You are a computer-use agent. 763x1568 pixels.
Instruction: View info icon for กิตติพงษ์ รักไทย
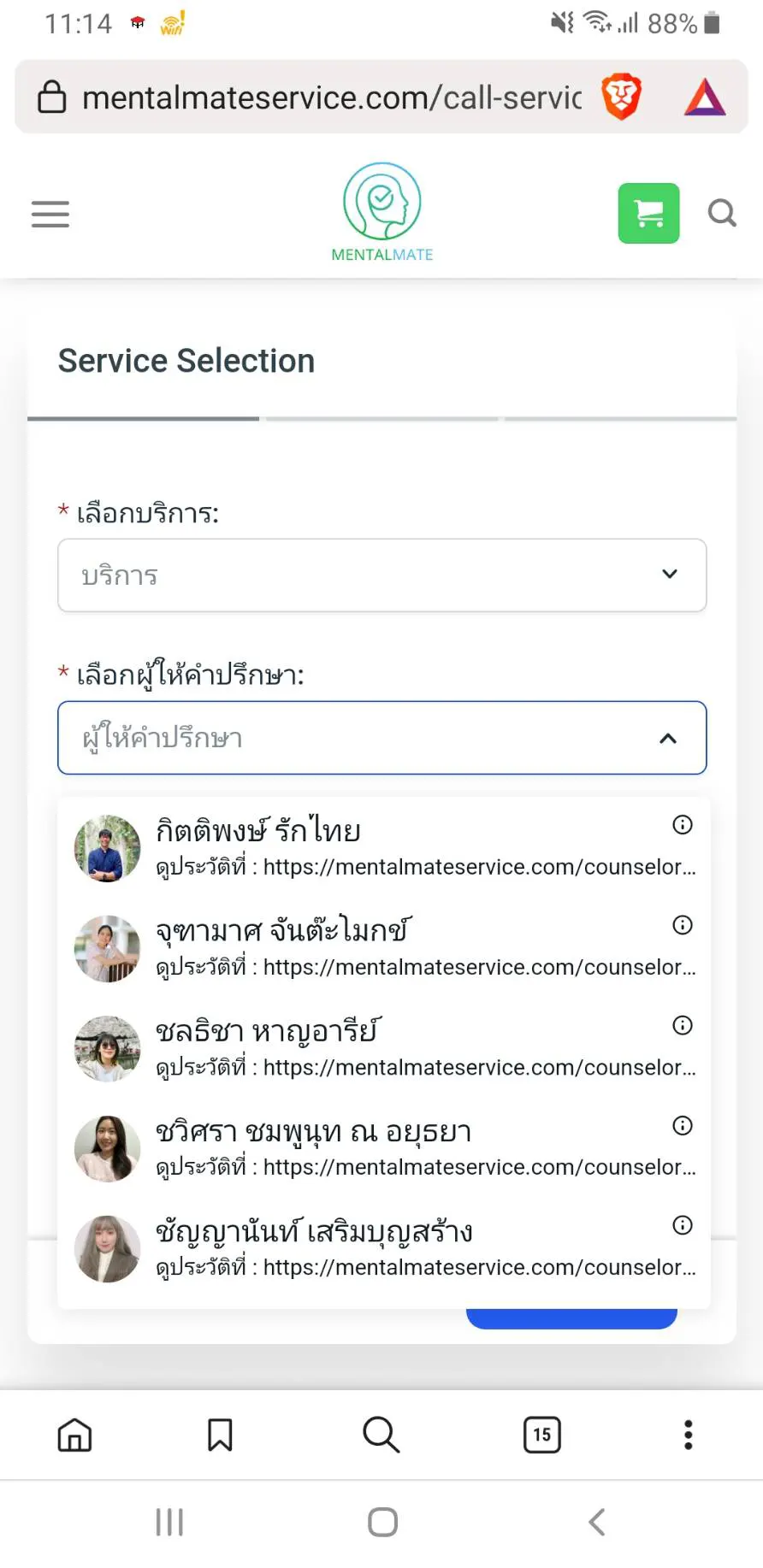683,825
